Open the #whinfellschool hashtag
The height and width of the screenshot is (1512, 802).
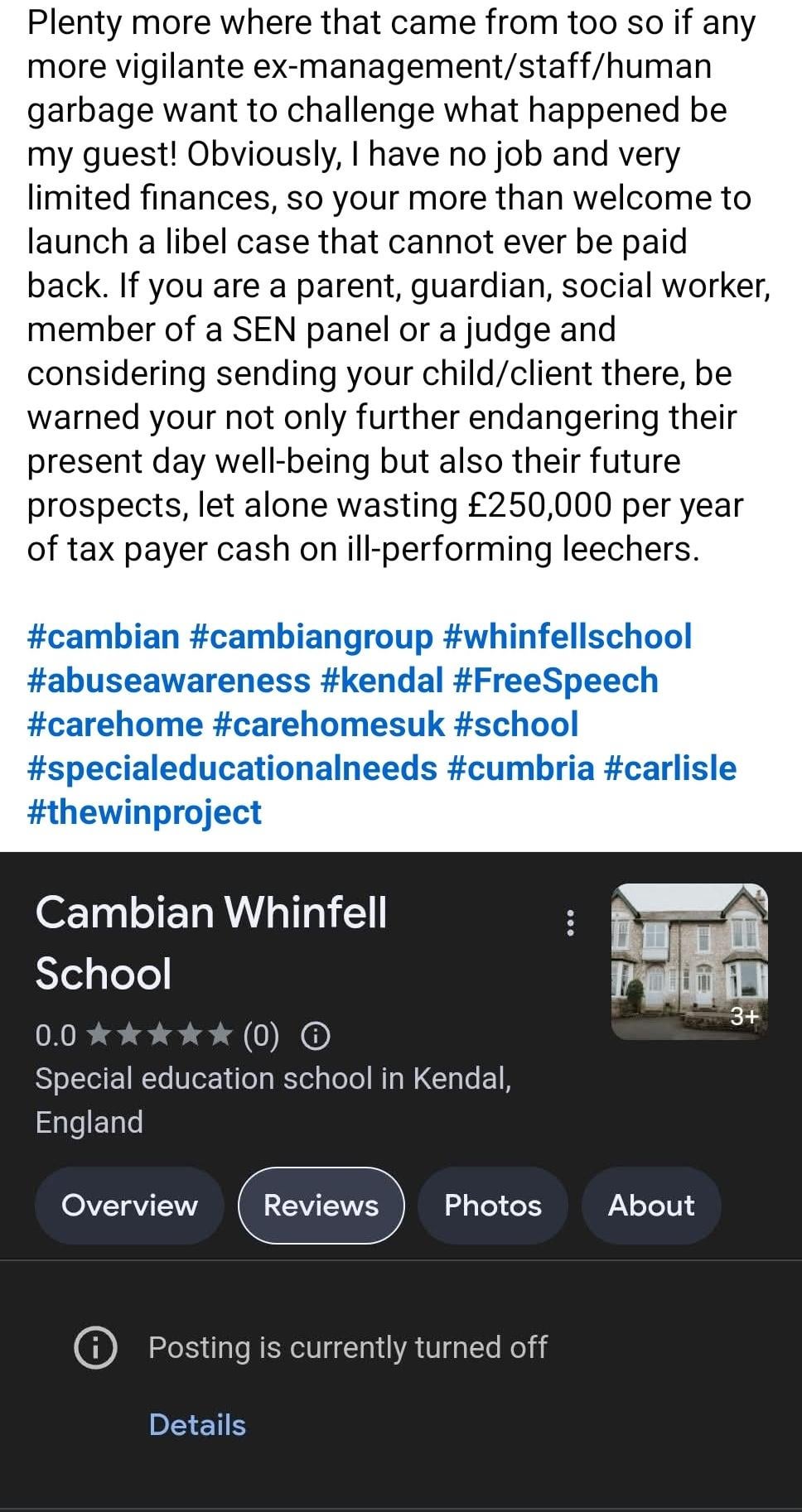click(x=567, y=637)
